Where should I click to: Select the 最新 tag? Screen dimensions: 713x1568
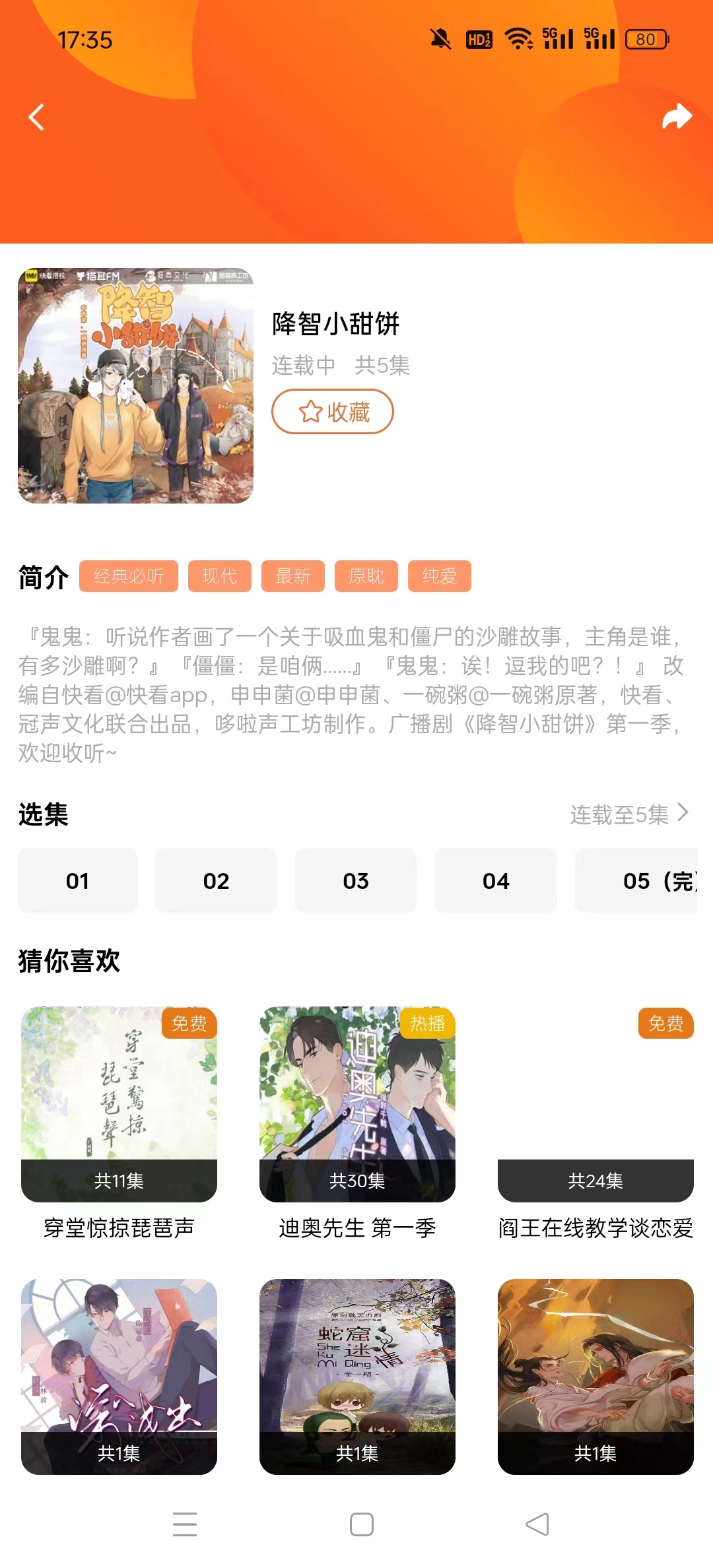(292, 576)
